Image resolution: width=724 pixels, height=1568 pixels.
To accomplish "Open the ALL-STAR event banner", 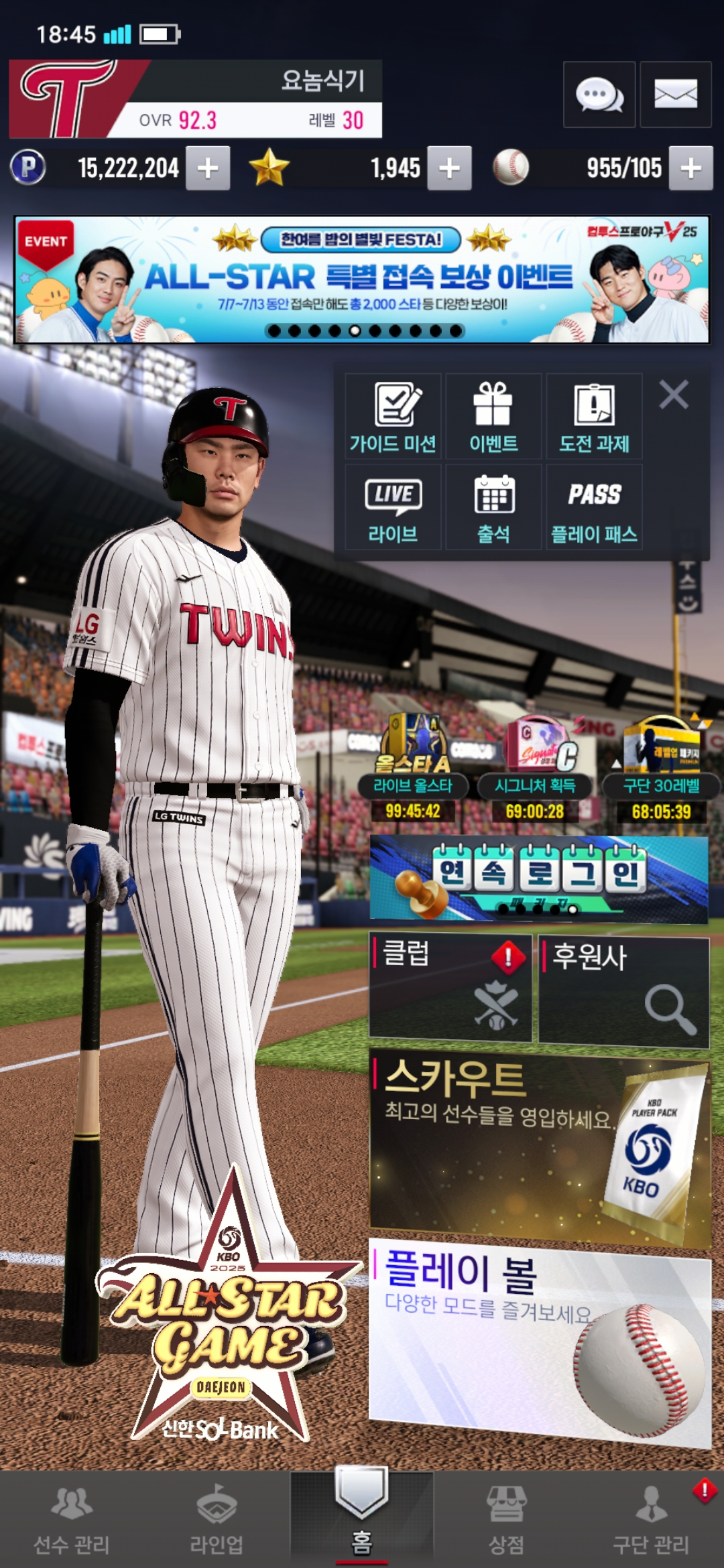I will tap(362, 279).
